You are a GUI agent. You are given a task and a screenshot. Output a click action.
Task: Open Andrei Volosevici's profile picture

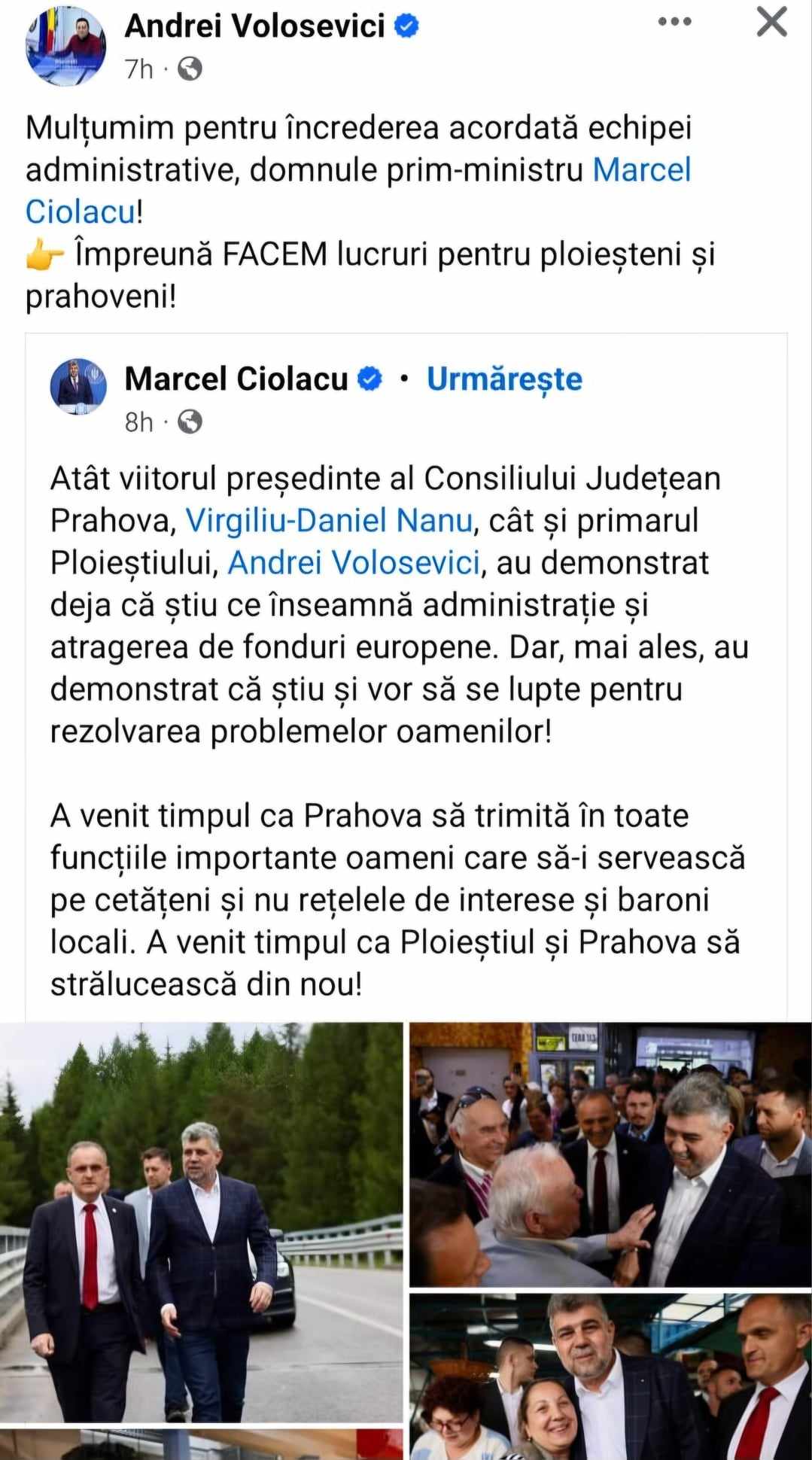pyautogui.click(x=65, y=47)
